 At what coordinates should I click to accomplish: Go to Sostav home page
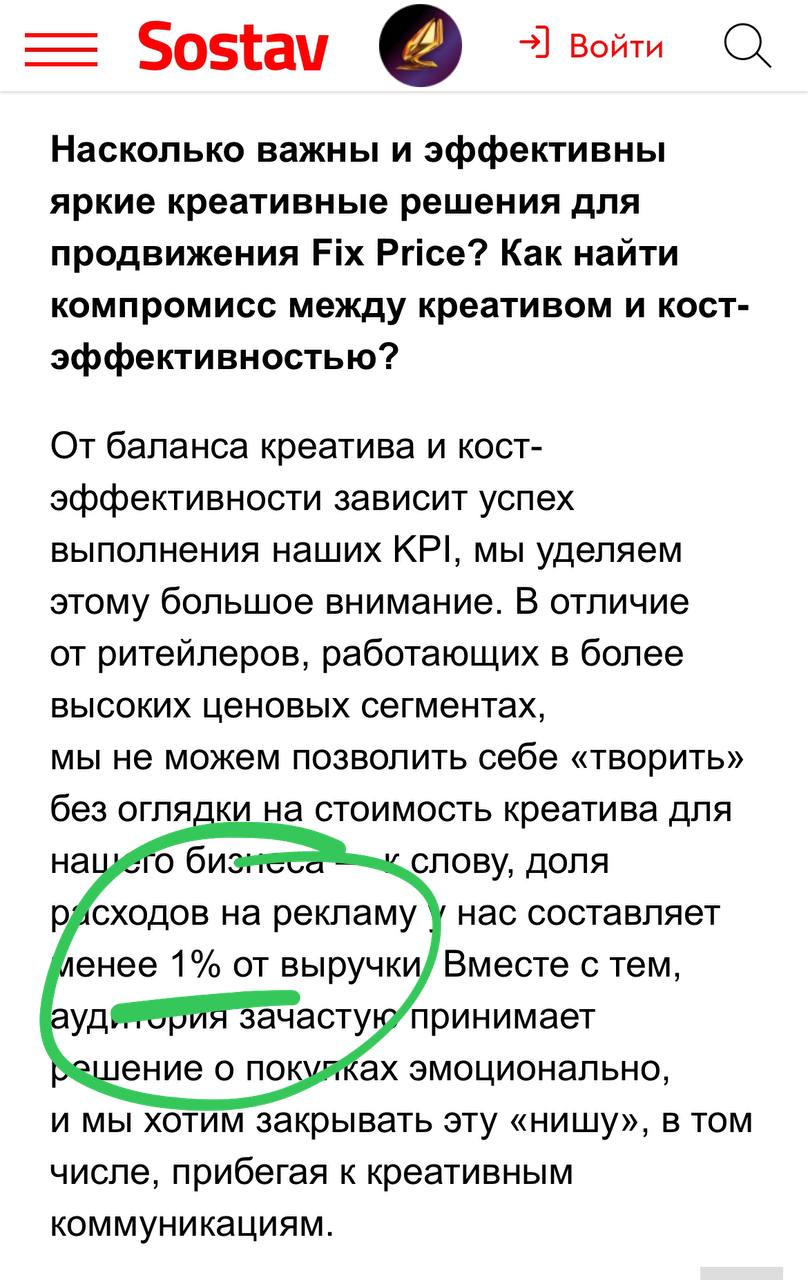[x=233, y=46]
